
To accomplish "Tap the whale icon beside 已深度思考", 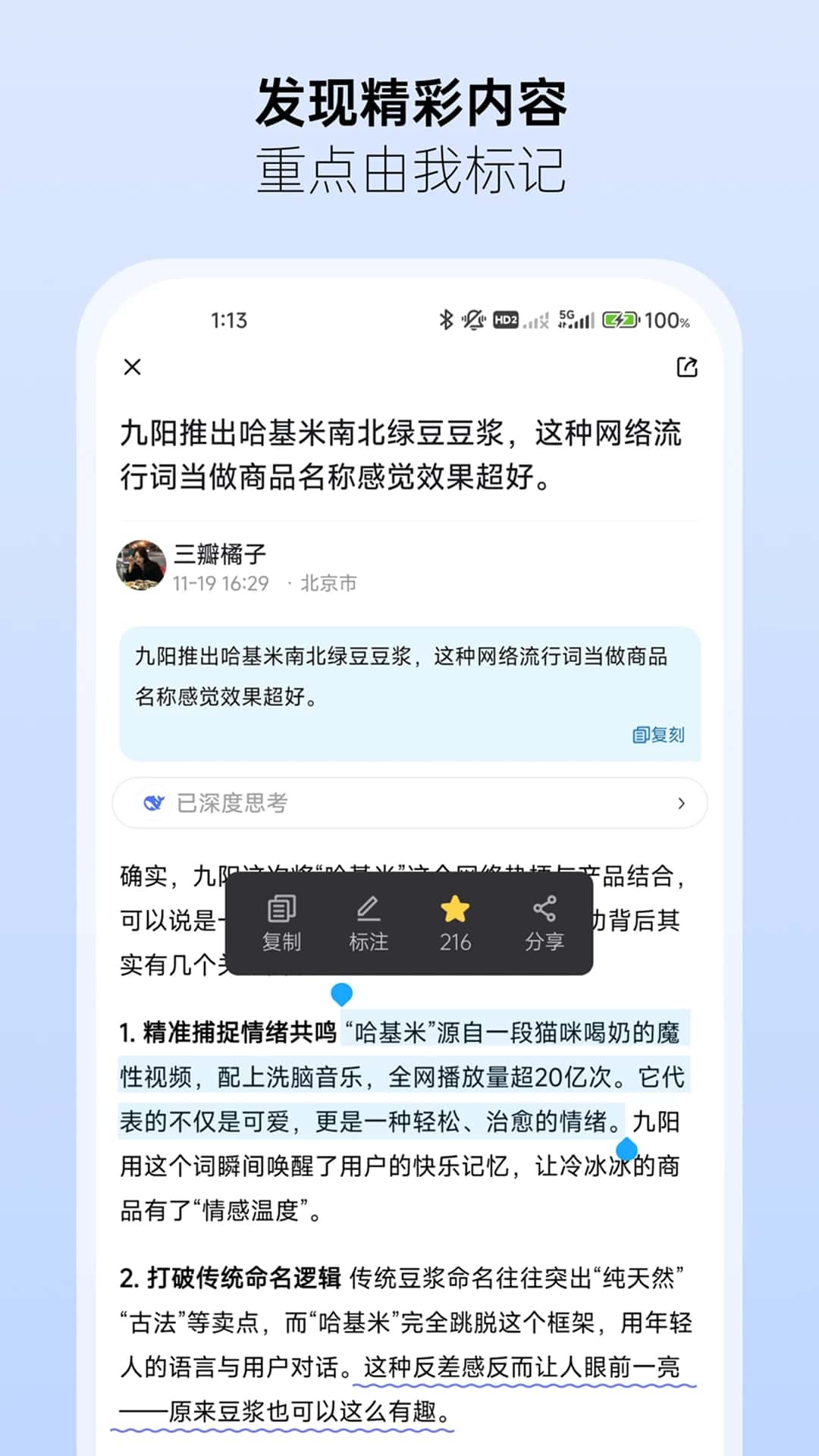I will pos(154,802).
